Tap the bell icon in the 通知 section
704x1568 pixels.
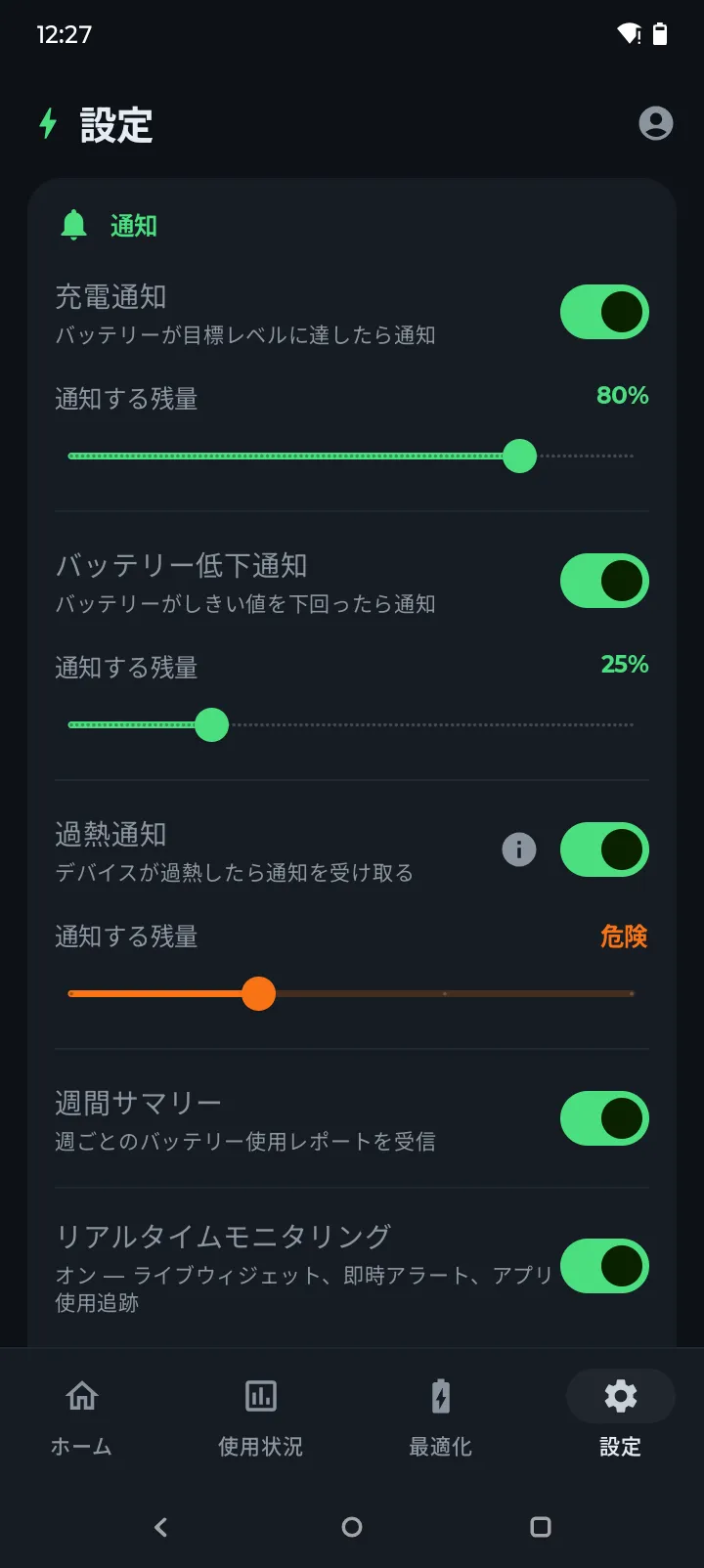point(71,224)
